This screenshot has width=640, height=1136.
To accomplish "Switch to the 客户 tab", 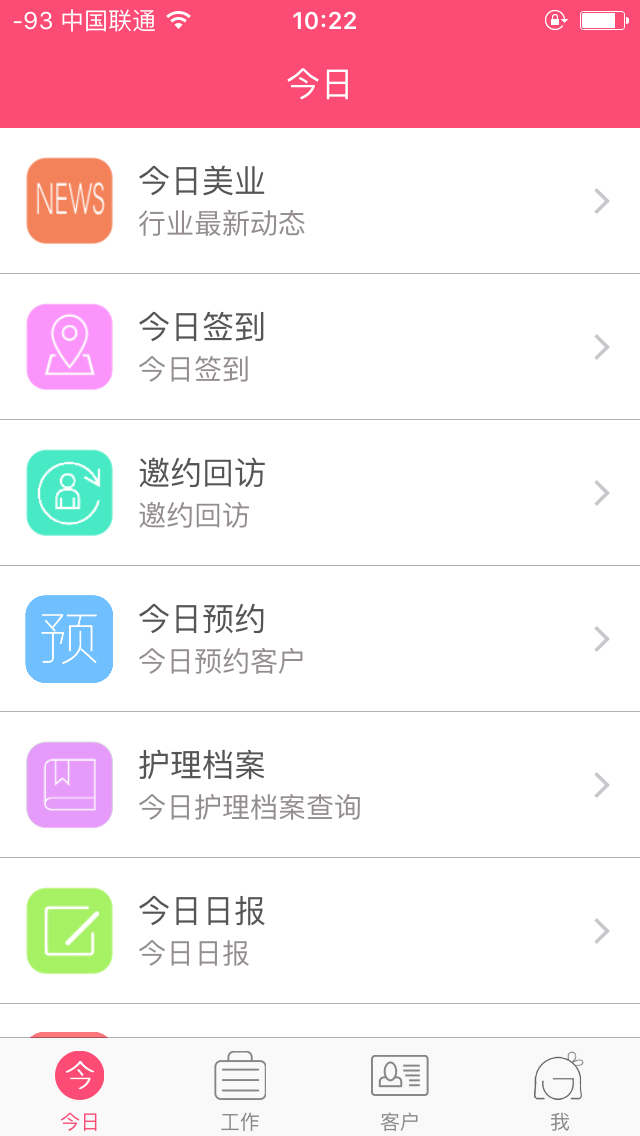I will (400, 1088).
